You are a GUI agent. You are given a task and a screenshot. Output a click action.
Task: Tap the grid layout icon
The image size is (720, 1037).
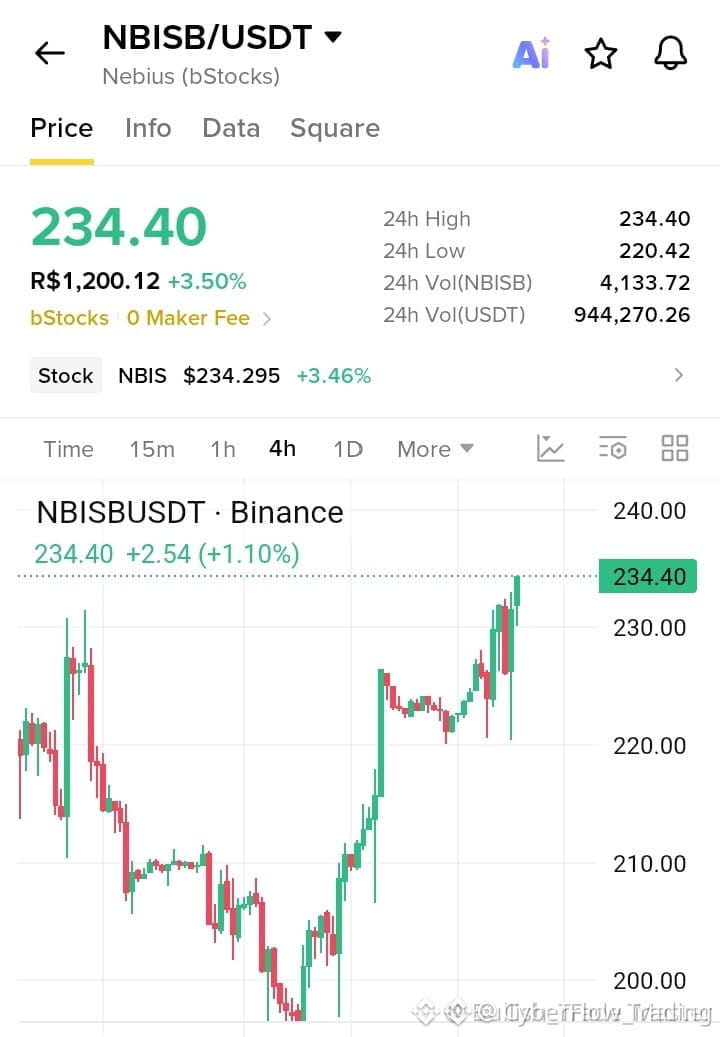click(x=674, y=448)
